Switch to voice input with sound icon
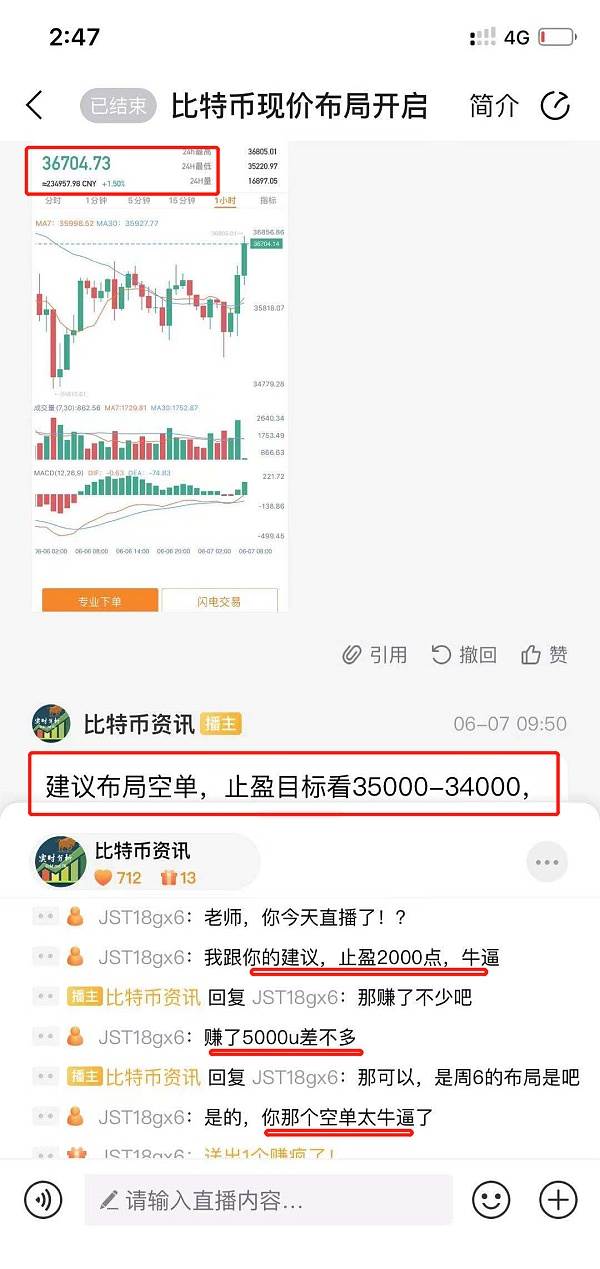The image size is (600, 1269). point(43,1200)
